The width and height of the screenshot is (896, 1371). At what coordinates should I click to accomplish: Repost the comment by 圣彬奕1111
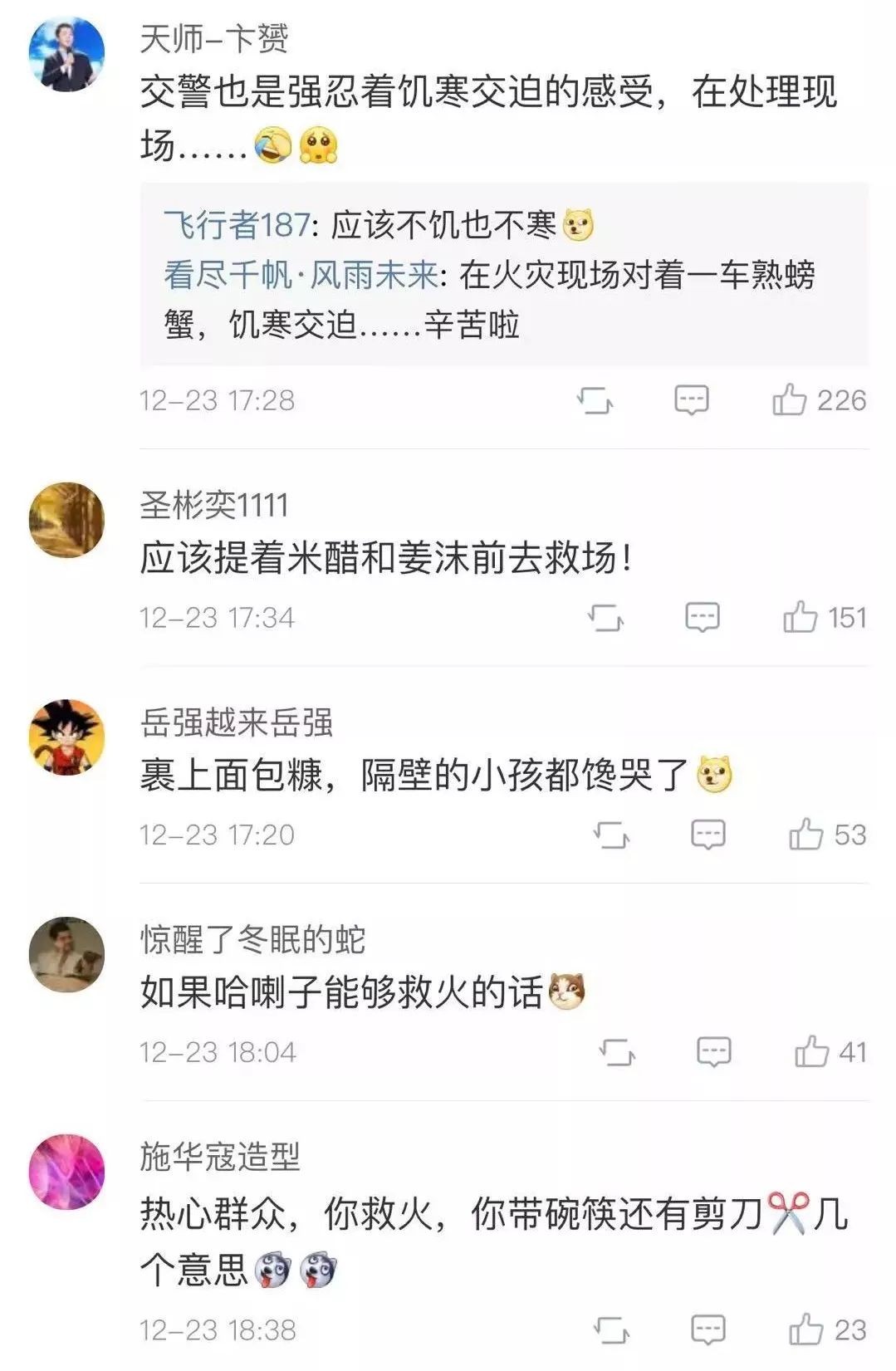pyautogui.click(x=605, y=618)
